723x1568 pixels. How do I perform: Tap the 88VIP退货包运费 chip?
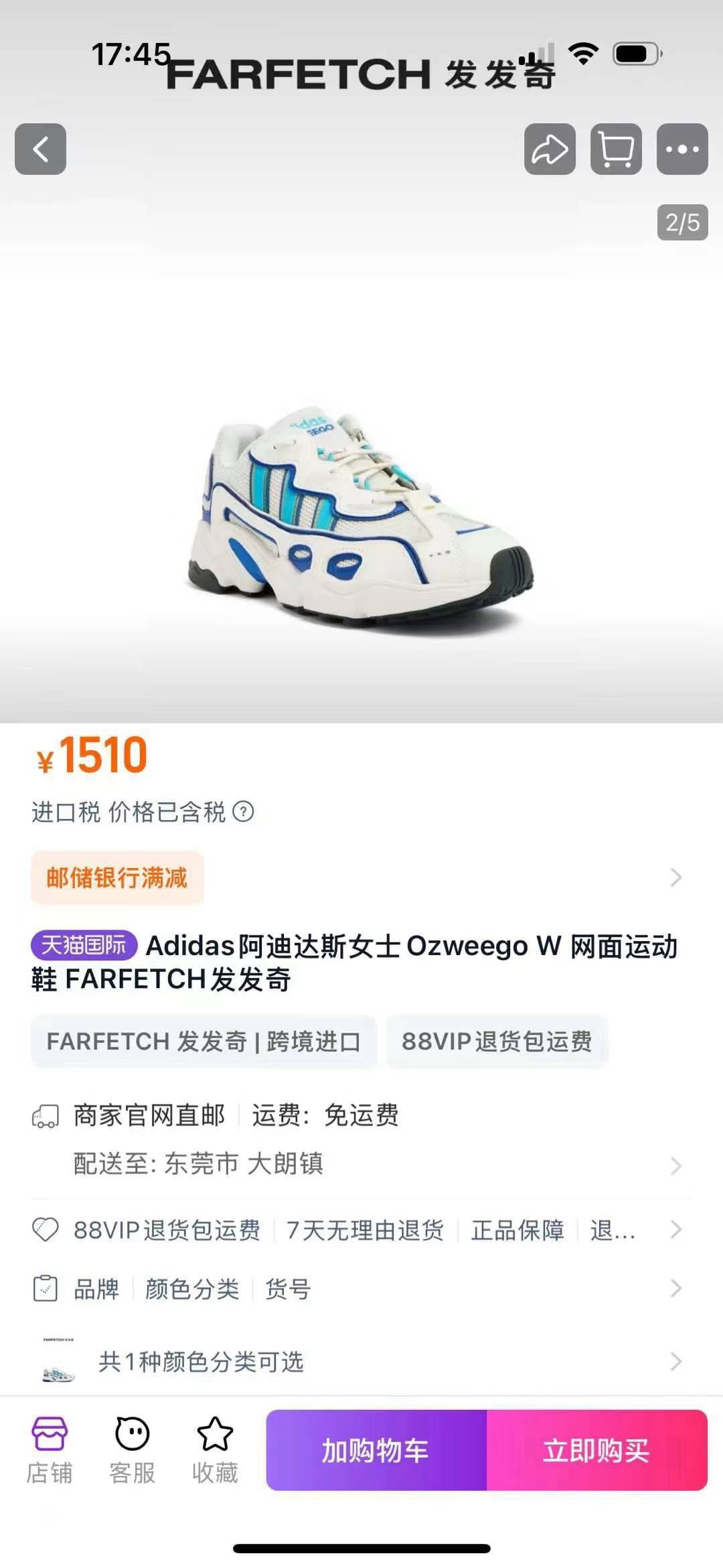tap(497, 1042)
